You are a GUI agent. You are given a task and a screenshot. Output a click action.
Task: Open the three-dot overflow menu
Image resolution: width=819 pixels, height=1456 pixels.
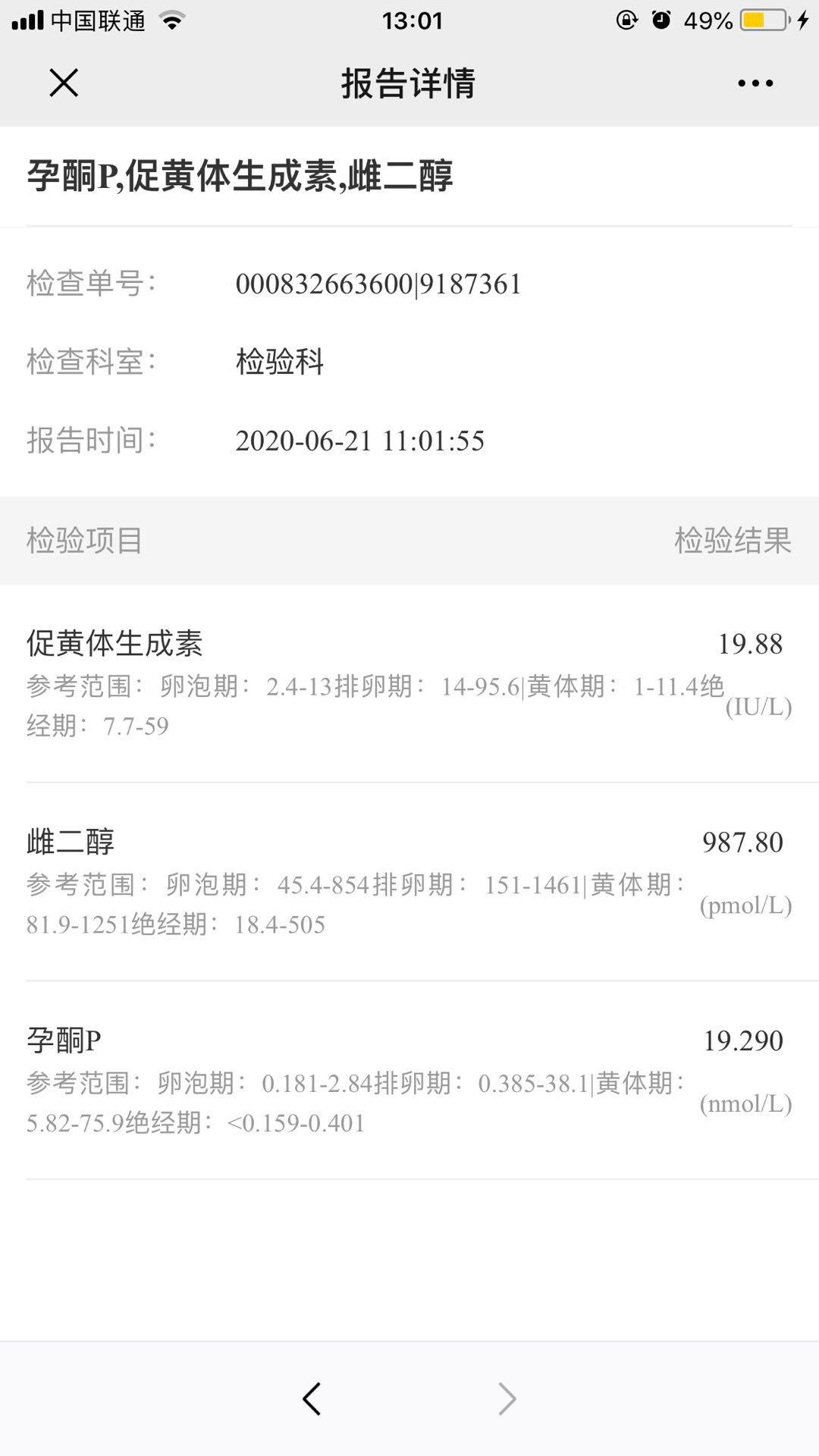[755, 83]
